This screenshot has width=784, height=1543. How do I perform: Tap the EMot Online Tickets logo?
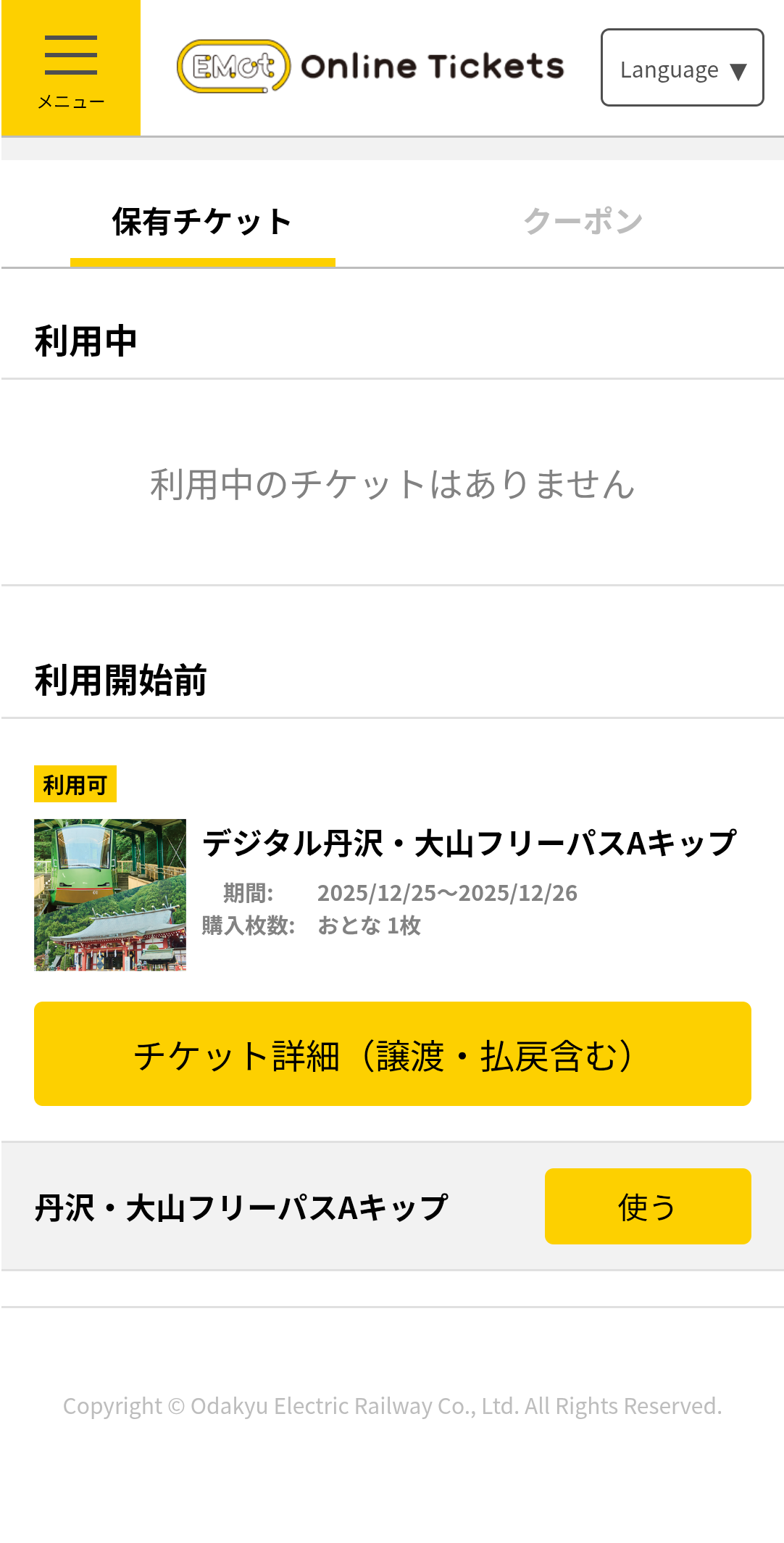pos(370,67)
